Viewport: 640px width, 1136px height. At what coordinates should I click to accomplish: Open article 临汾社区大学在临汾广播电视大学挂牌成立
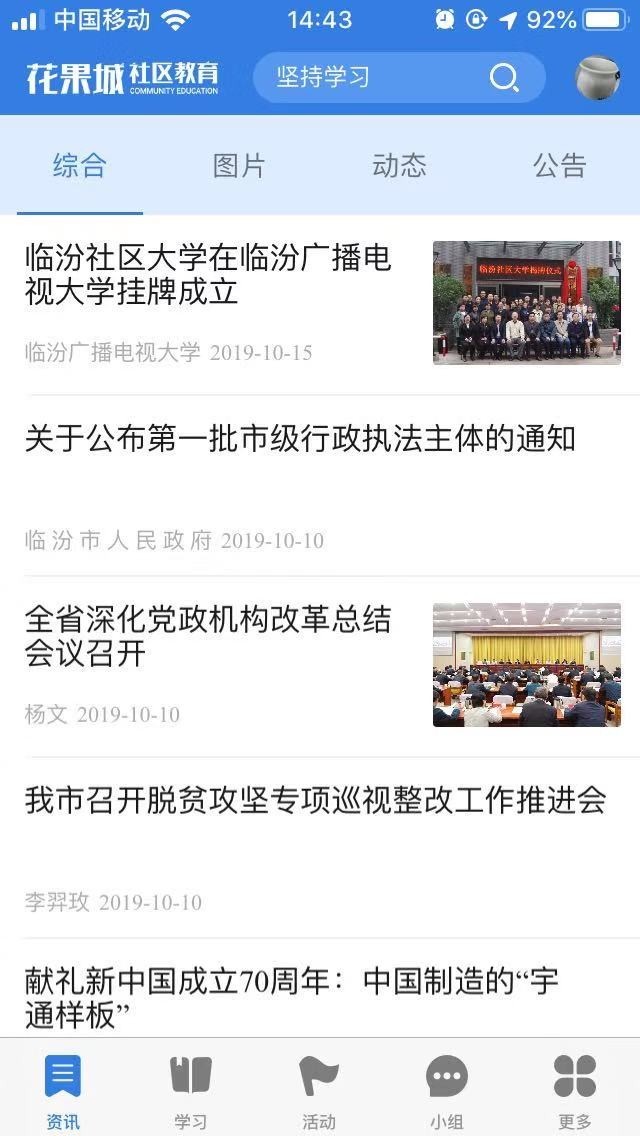(208, 275)
